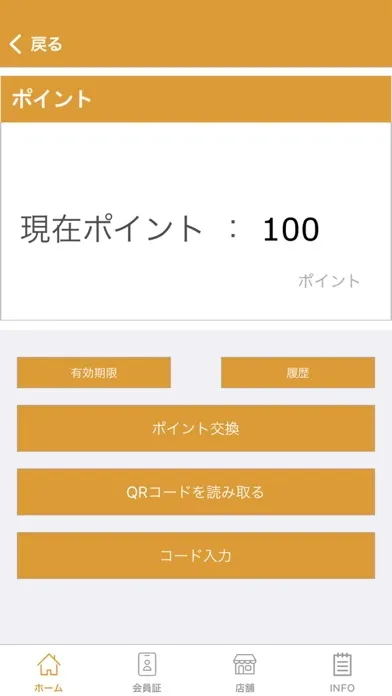Open ポイント交換 to exchange points
The image size is (392, 696).
click(196, 428)
